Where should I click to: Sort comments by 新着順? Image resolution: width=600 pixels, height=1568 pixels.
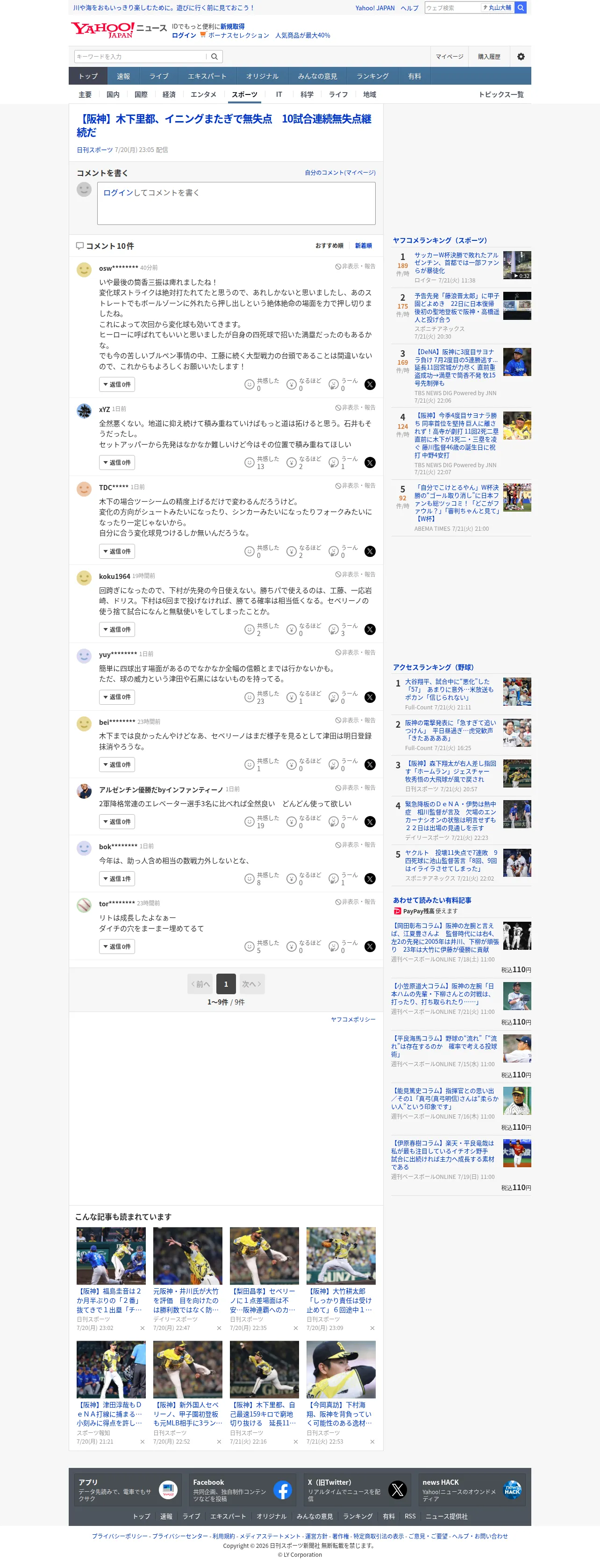pos(363,246)
